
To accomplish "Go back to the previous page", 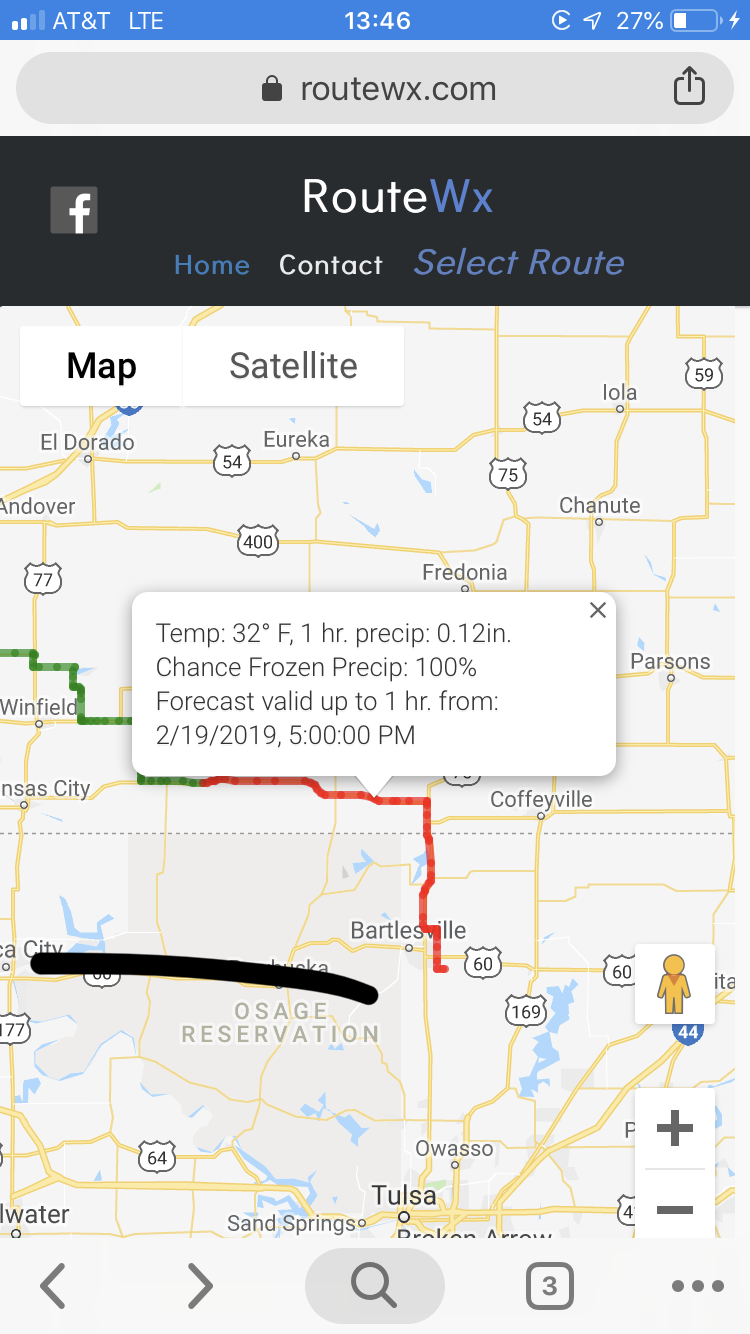I will coord(53,1286).
